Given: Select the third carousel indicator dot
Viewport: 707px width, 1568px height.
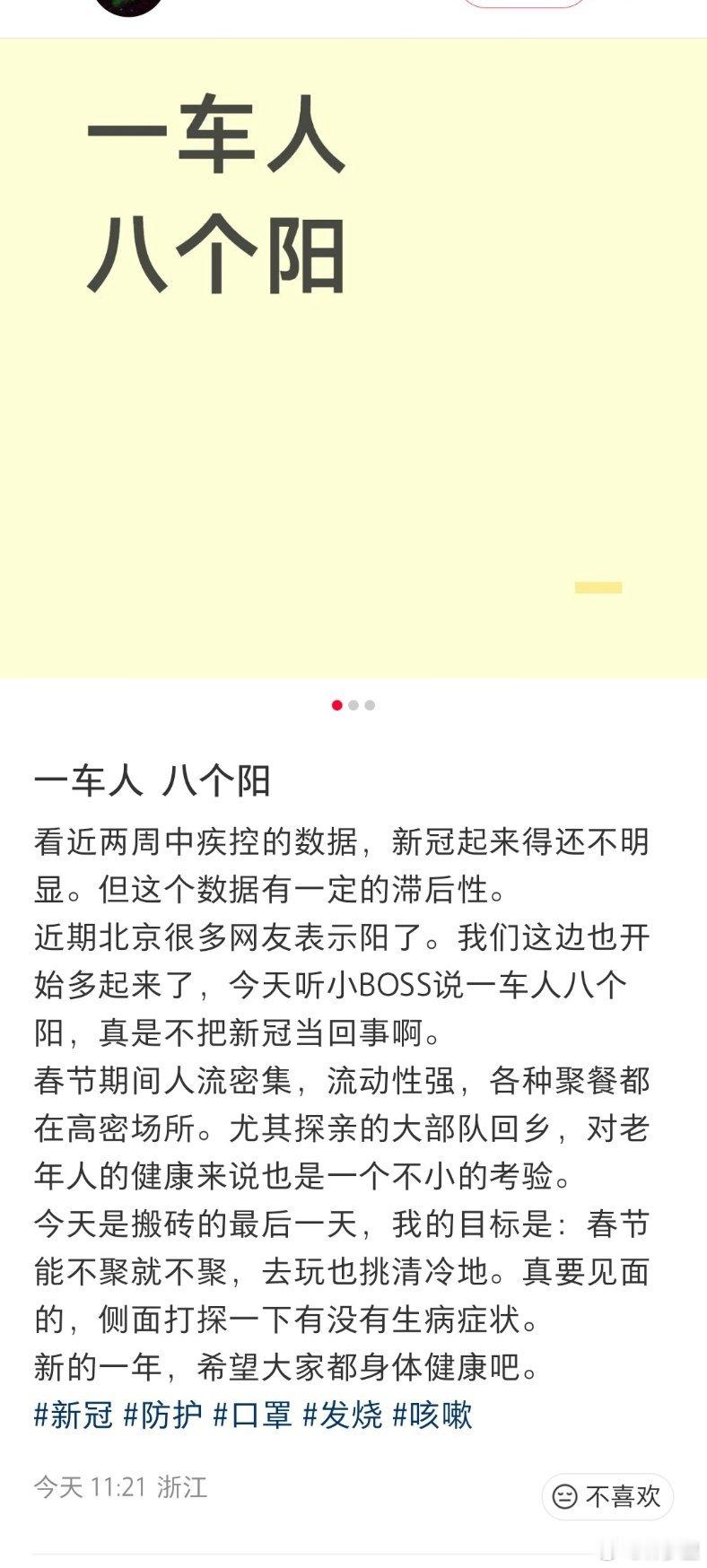Looking at the screenshot, I should pos(368,706).
